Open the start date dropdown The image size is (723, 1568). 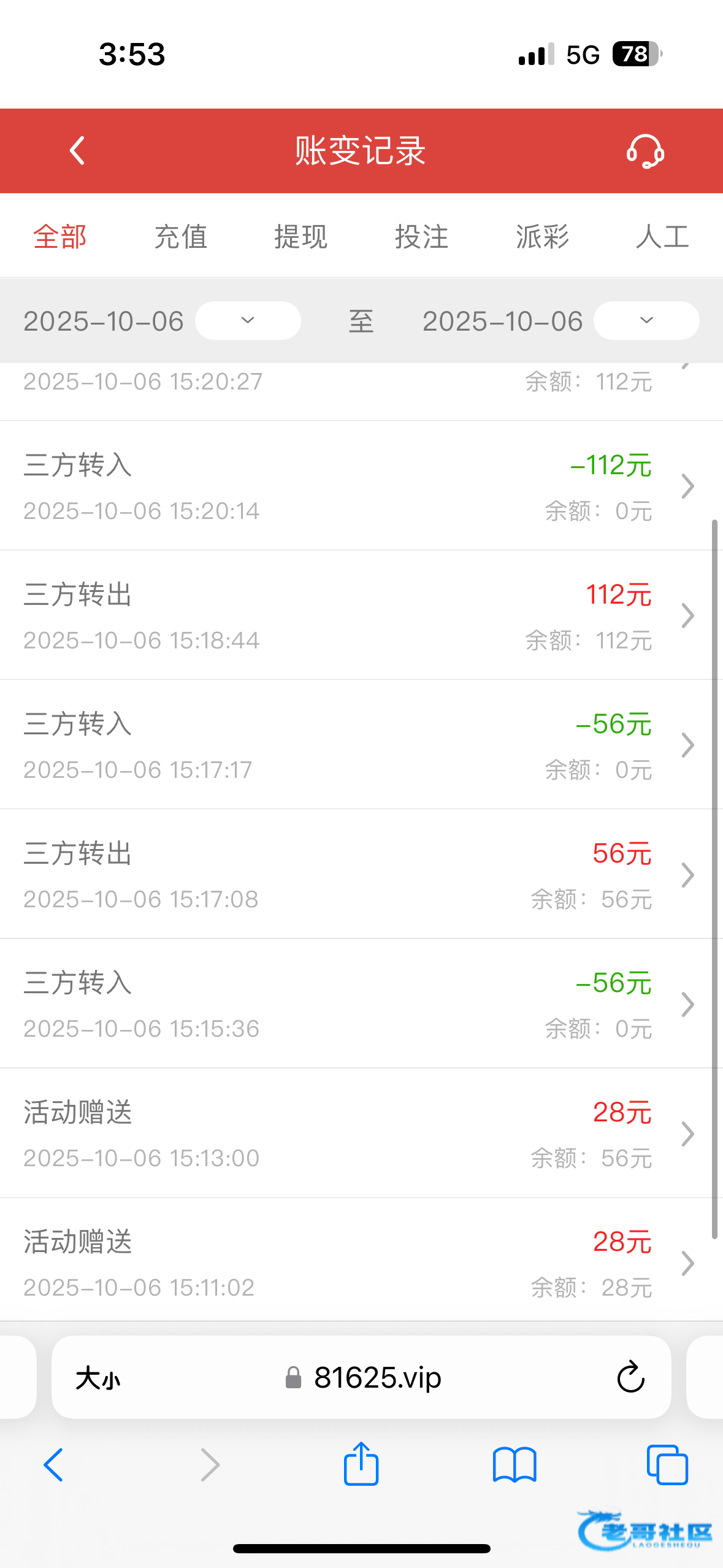(x=248, y=320)
